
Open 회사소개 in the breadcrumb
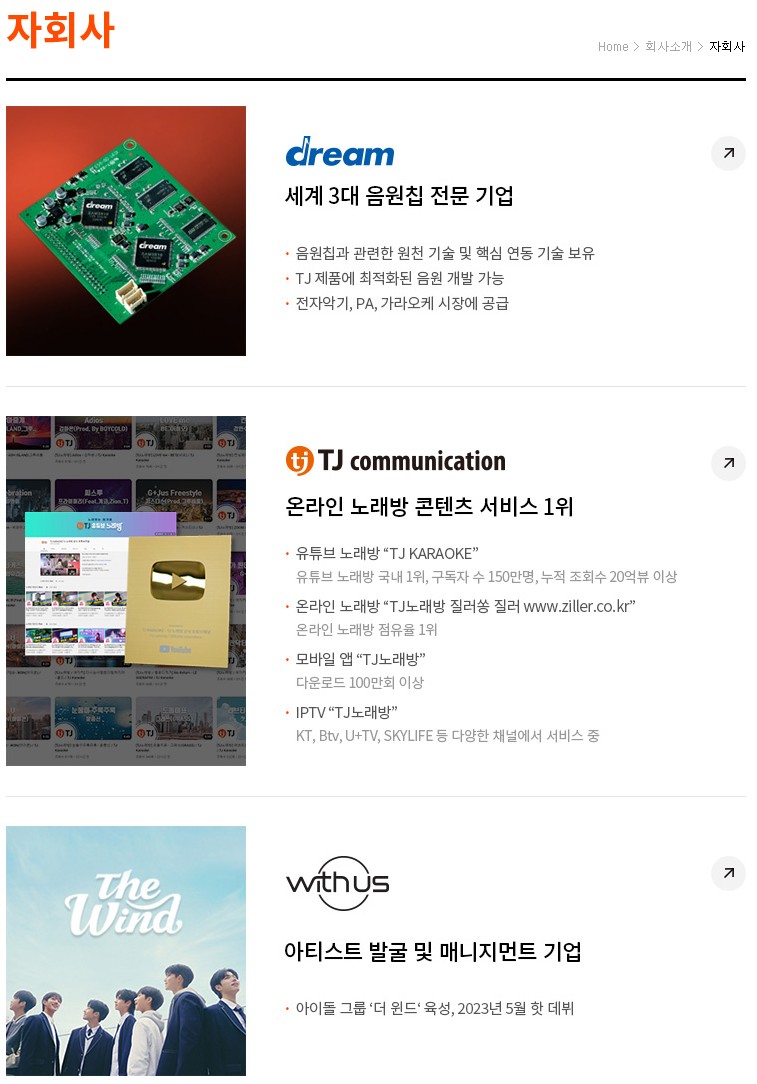tap(668, 47)
